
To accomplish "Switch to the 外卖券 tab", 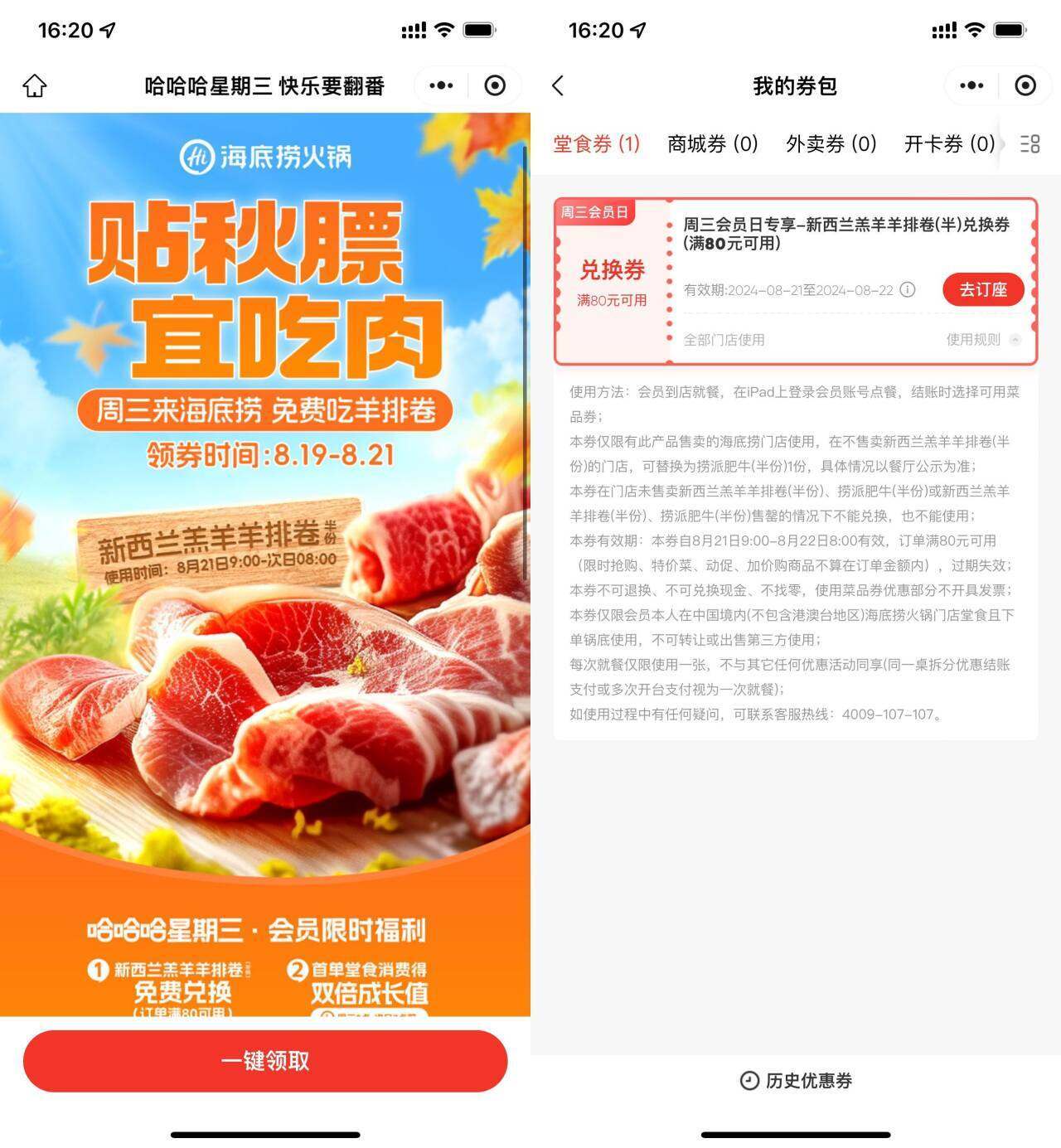I will [x=831, y=144].
